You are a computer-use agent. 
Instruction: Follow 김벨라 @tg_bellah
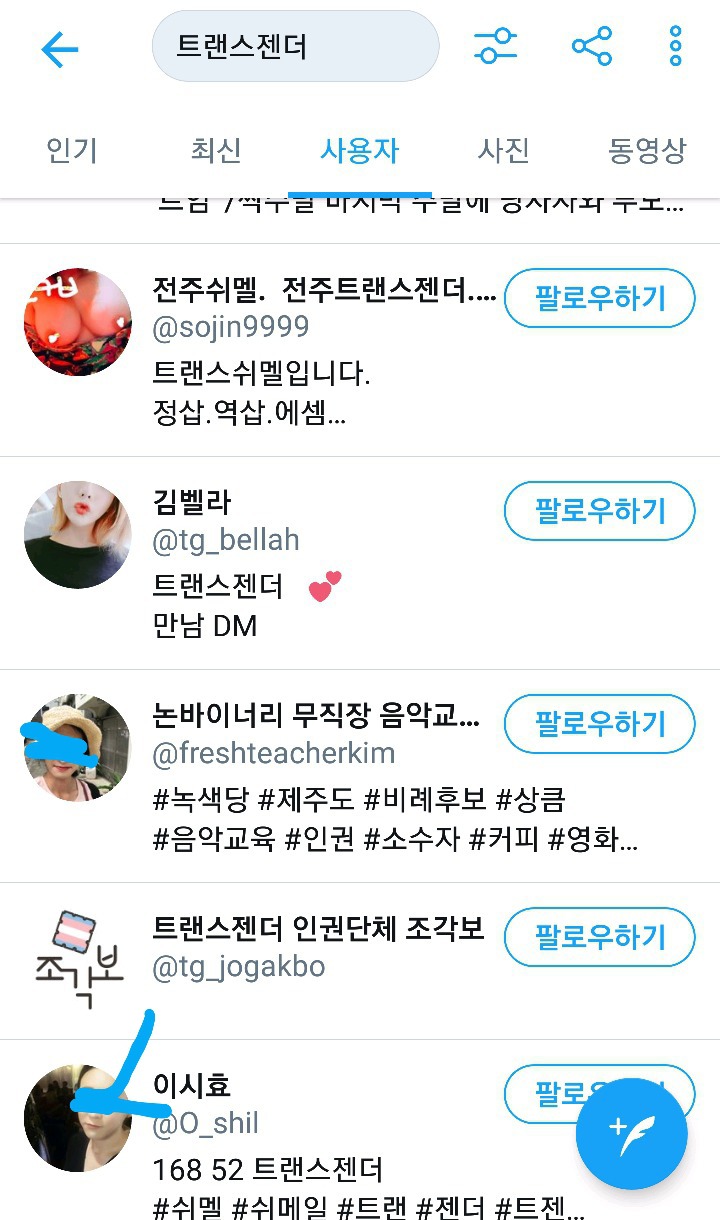[599, 511]
